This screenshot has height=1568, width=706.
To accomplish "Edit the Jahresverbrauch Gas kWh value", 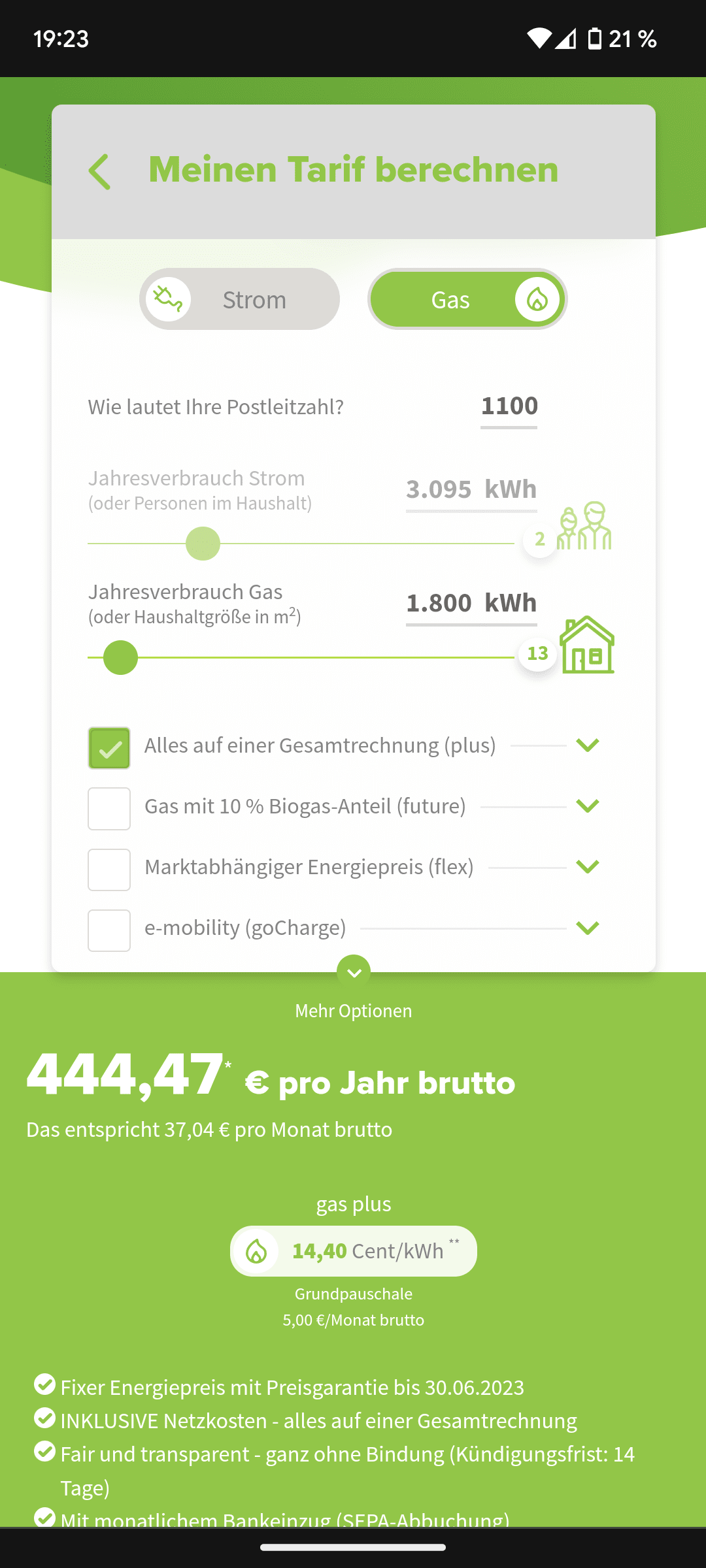I will (471, 603).
